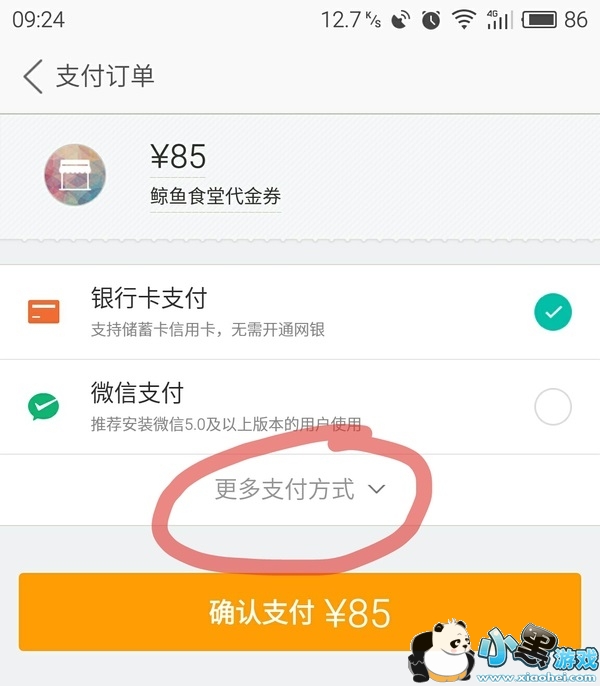The height and width of the screenshot is (686, 600).
Task: Select 银行卡支付 as the payment method
Action: point(552,312)
